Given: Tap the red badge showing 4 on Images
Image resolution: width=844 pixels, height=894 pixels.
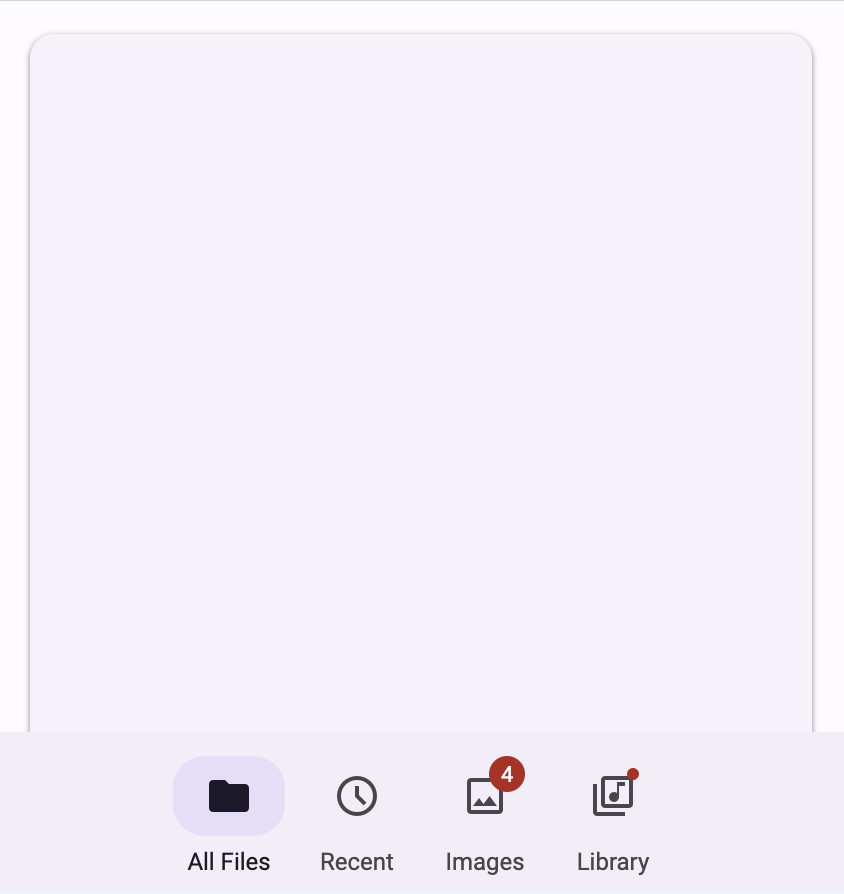Looking at the screenshot, I should coord(506,774).
